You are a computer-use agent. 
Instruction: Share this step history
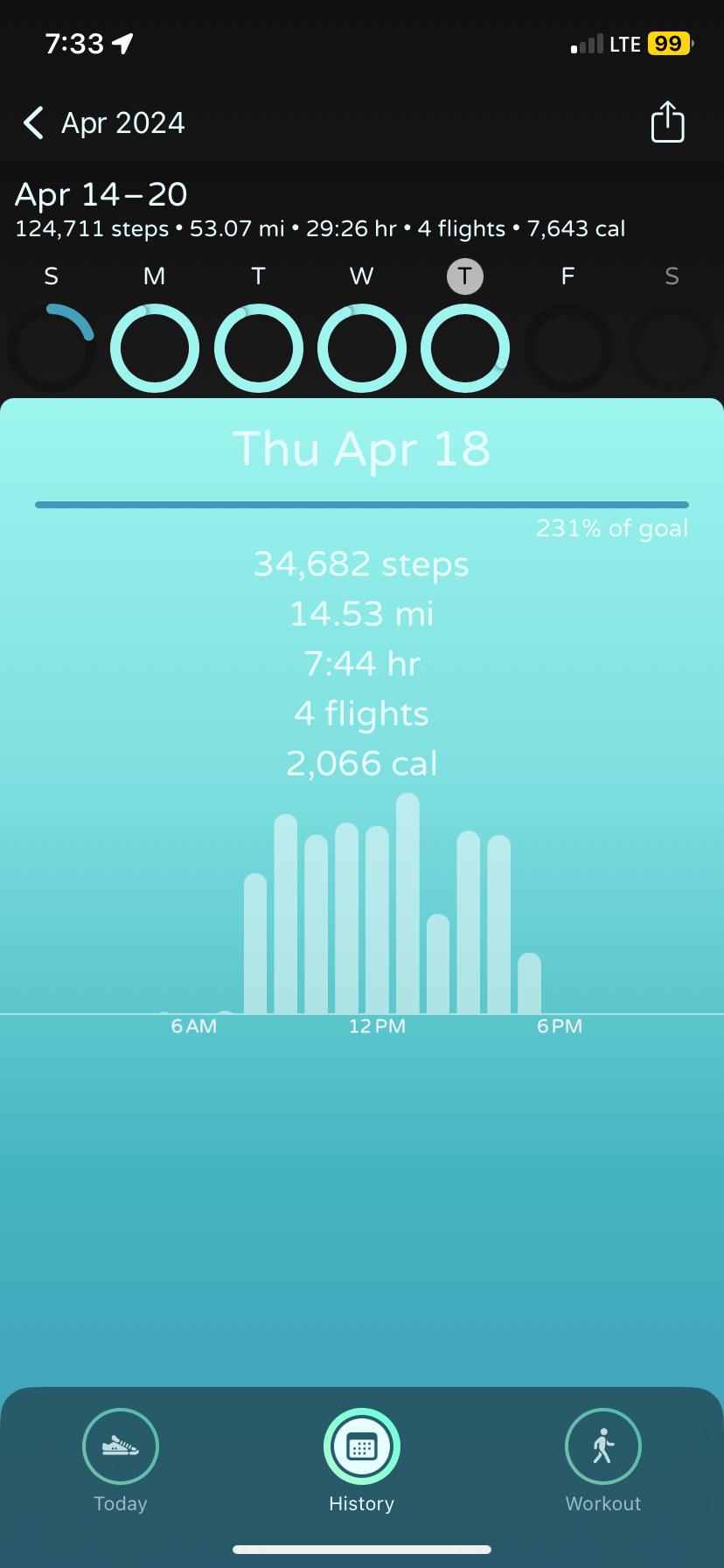click(x=667, y=122)
